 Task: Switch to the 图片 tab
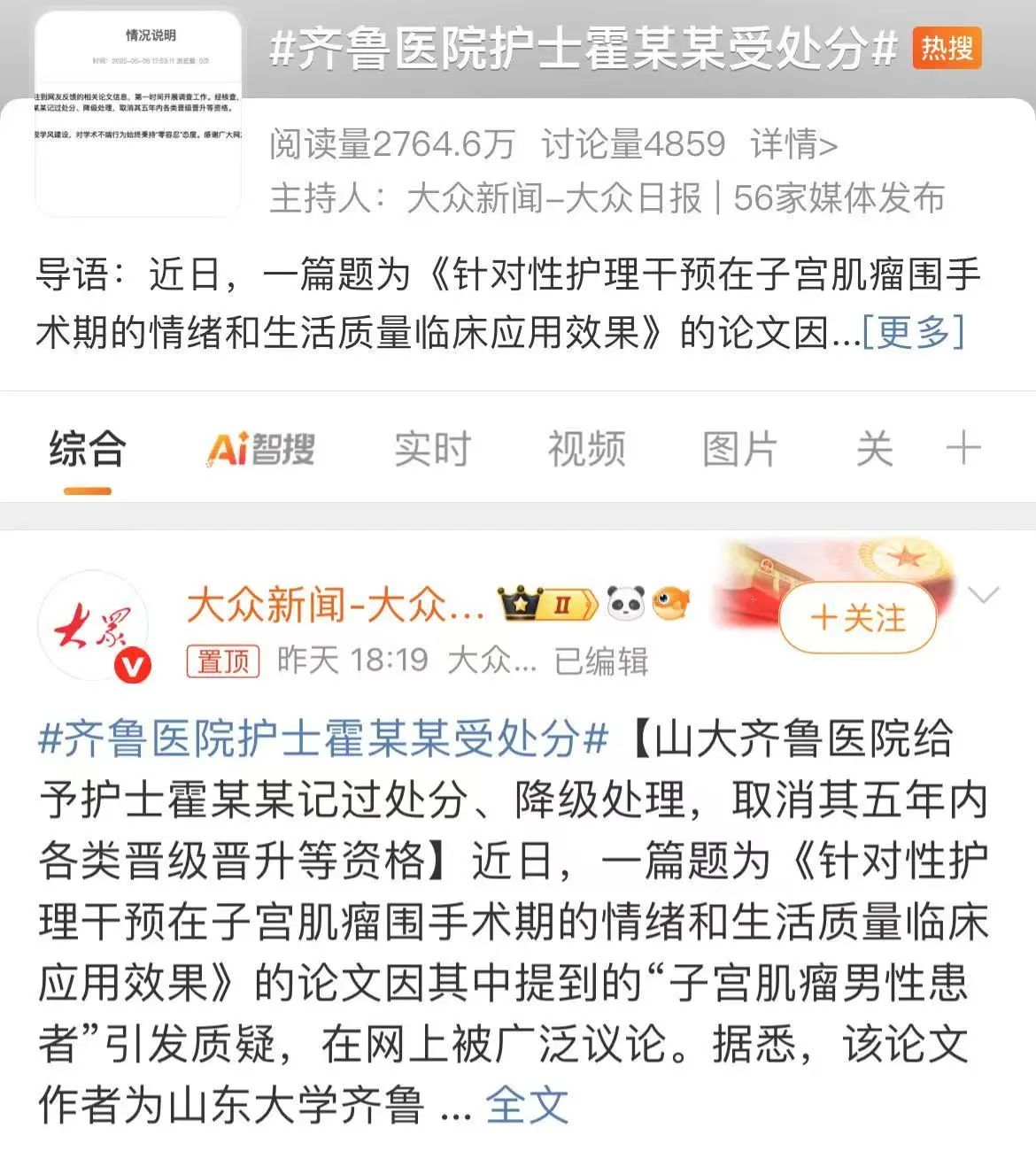tap(739, 449)
